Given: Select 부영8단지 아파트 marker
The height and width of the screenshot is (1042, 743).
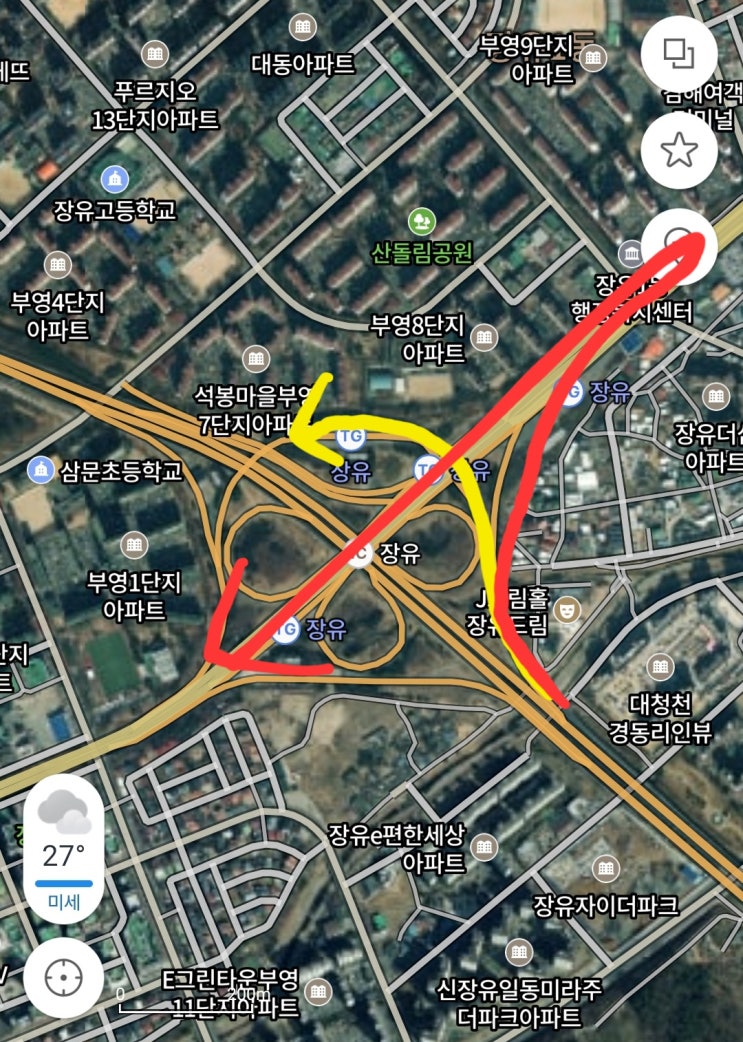Looking at the screenshot, I should pyautogui.click(x=484, y=338).
